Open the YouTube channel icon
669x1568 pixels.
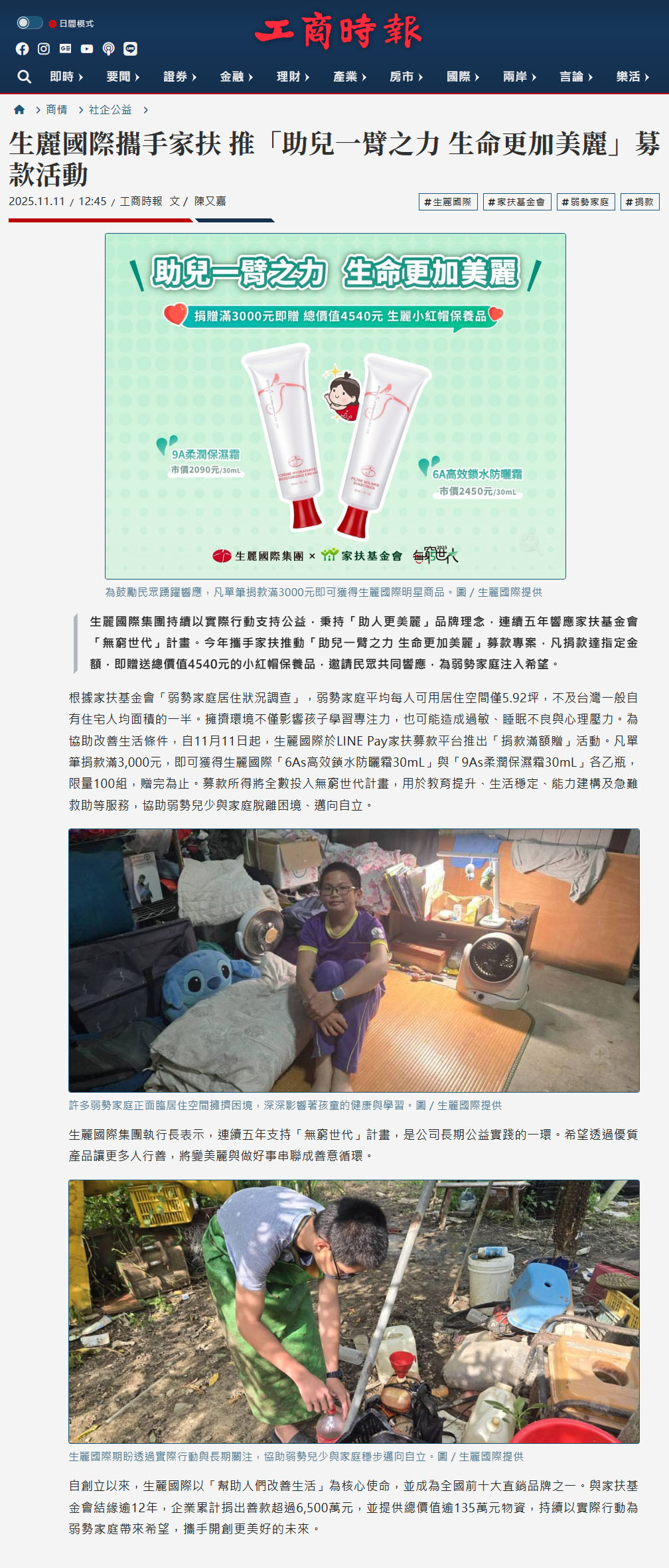point(87,48)
